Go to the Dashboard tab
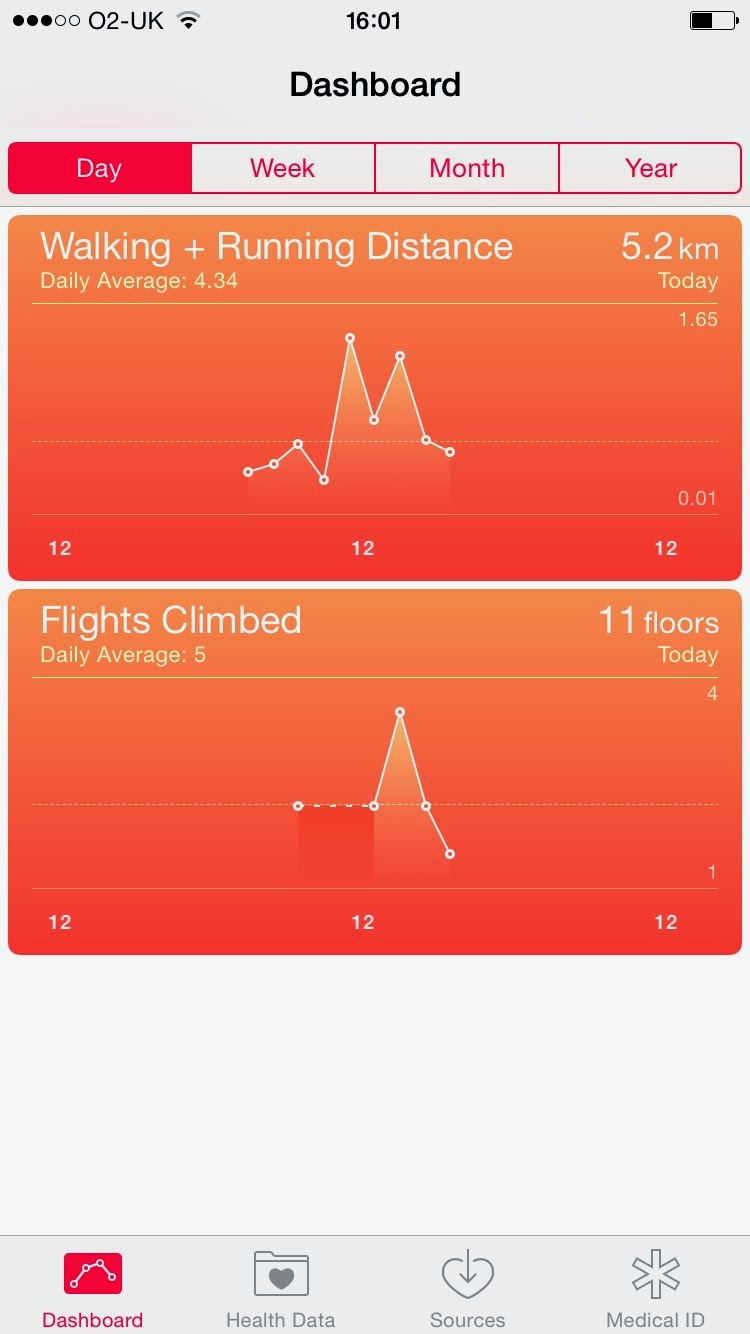The width and height of the screenshot is (750, 1334). (93, 1288)
